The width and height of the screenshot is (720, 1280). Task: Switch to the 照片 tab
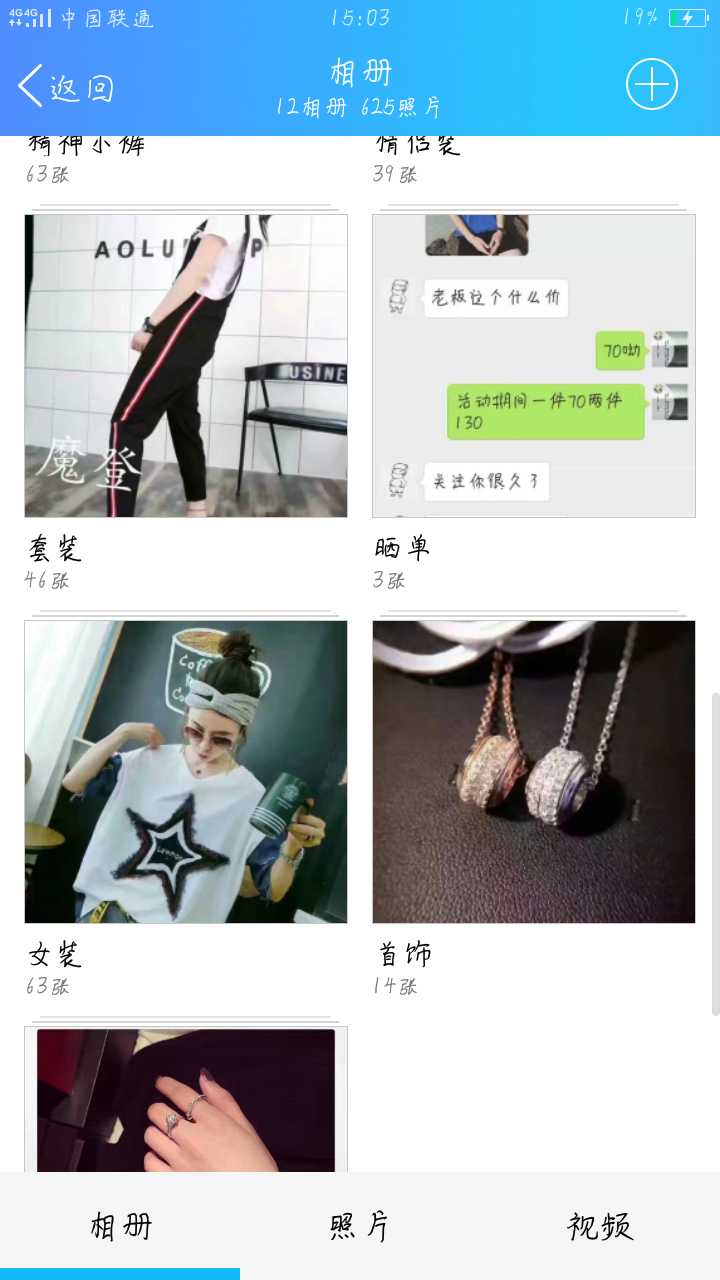point(360,1226)
